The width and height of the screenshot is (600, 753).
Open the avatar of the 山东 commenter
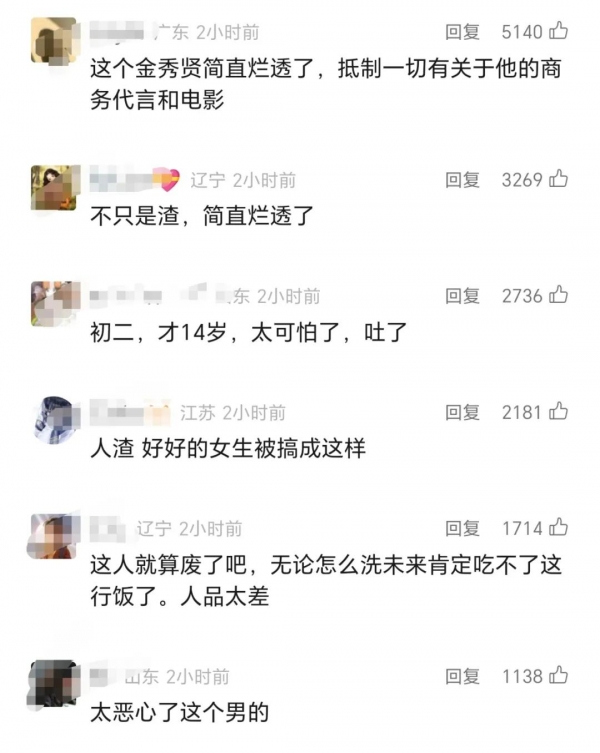click(54, 683)
